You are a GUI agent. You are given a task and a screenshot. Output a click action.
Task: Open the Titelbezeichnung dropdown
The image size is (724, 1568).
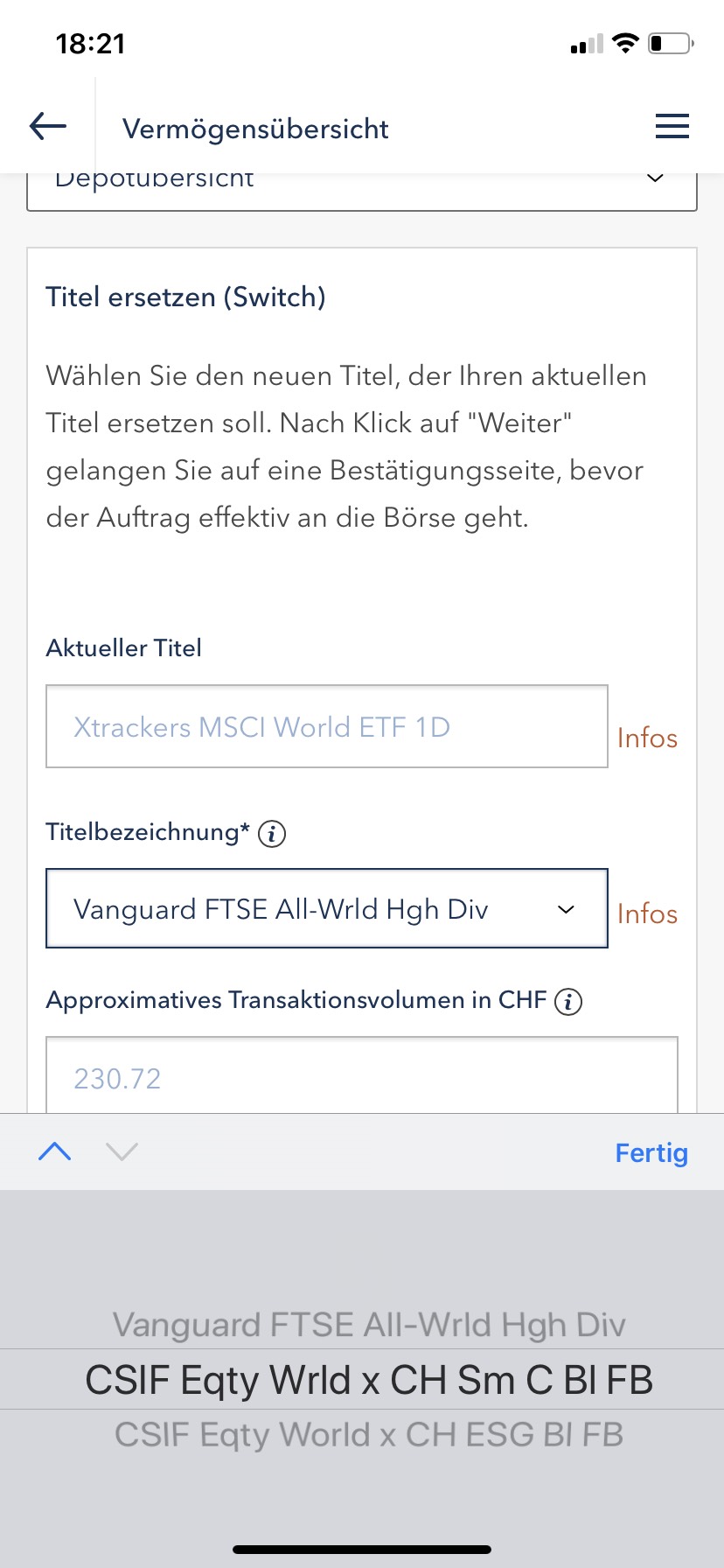click(327, 908)
